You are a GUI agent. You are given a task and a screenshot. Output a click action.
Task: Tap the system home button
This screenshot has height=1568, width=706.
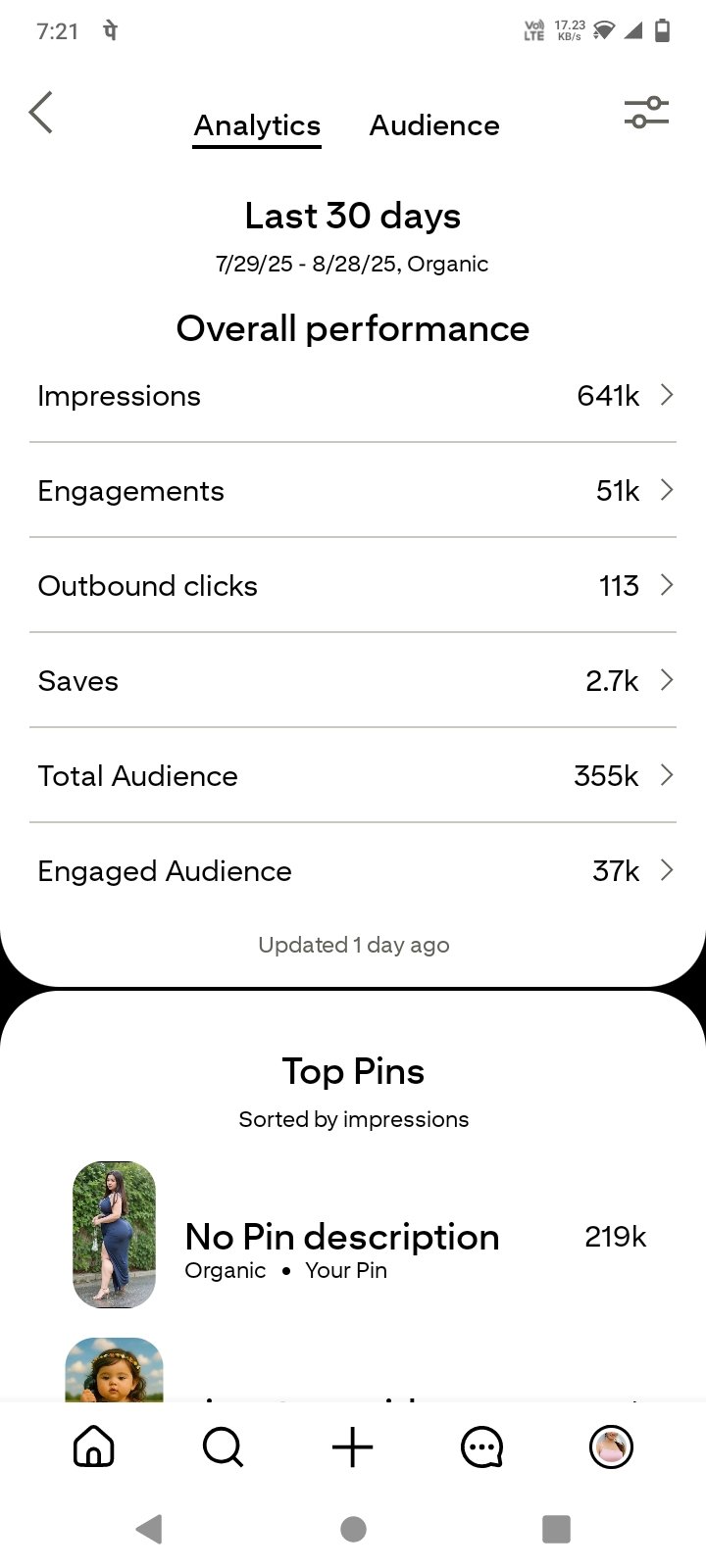tap(353, 1529)
